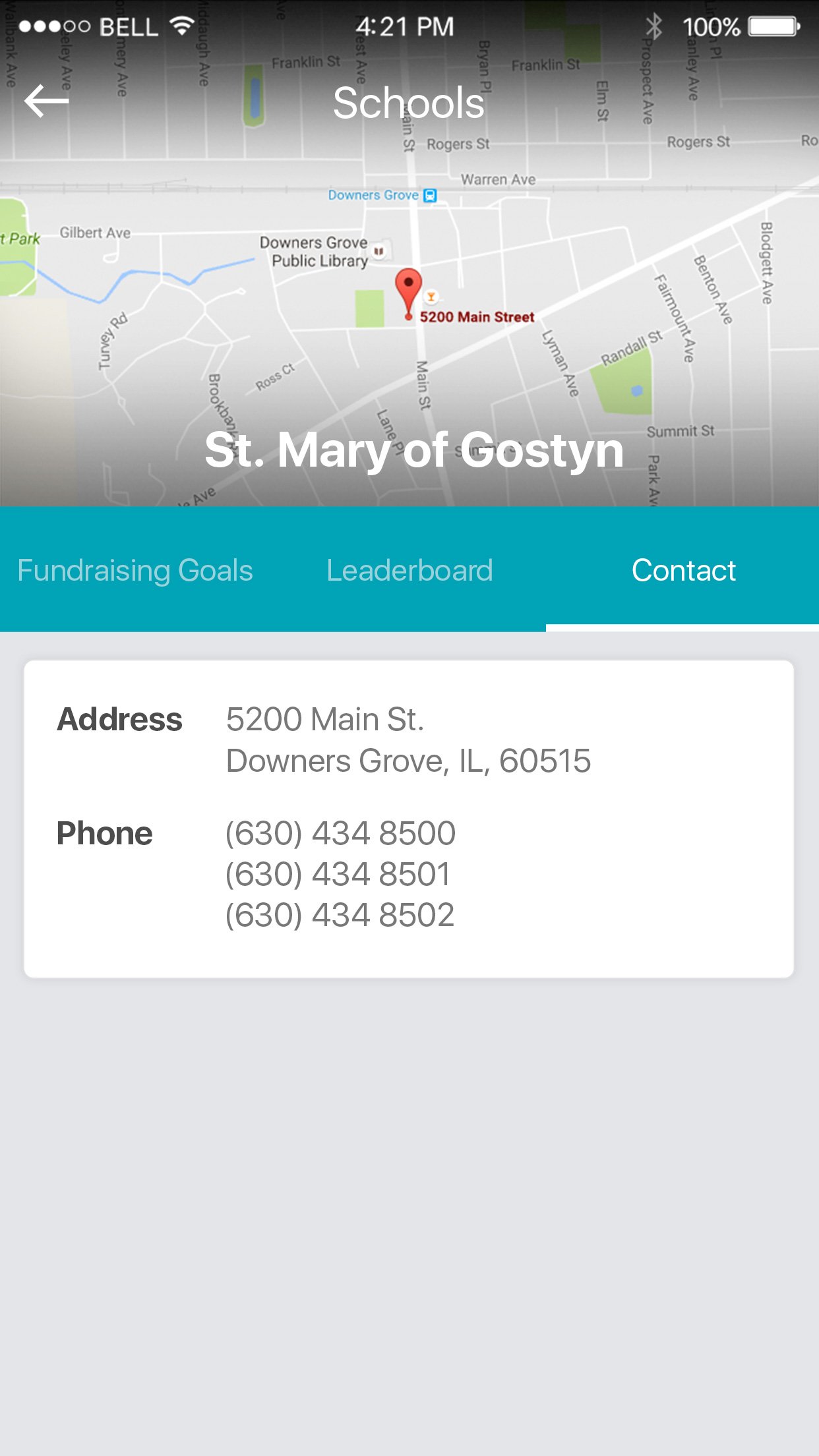Call phone number (630) 434 8501

337,873
